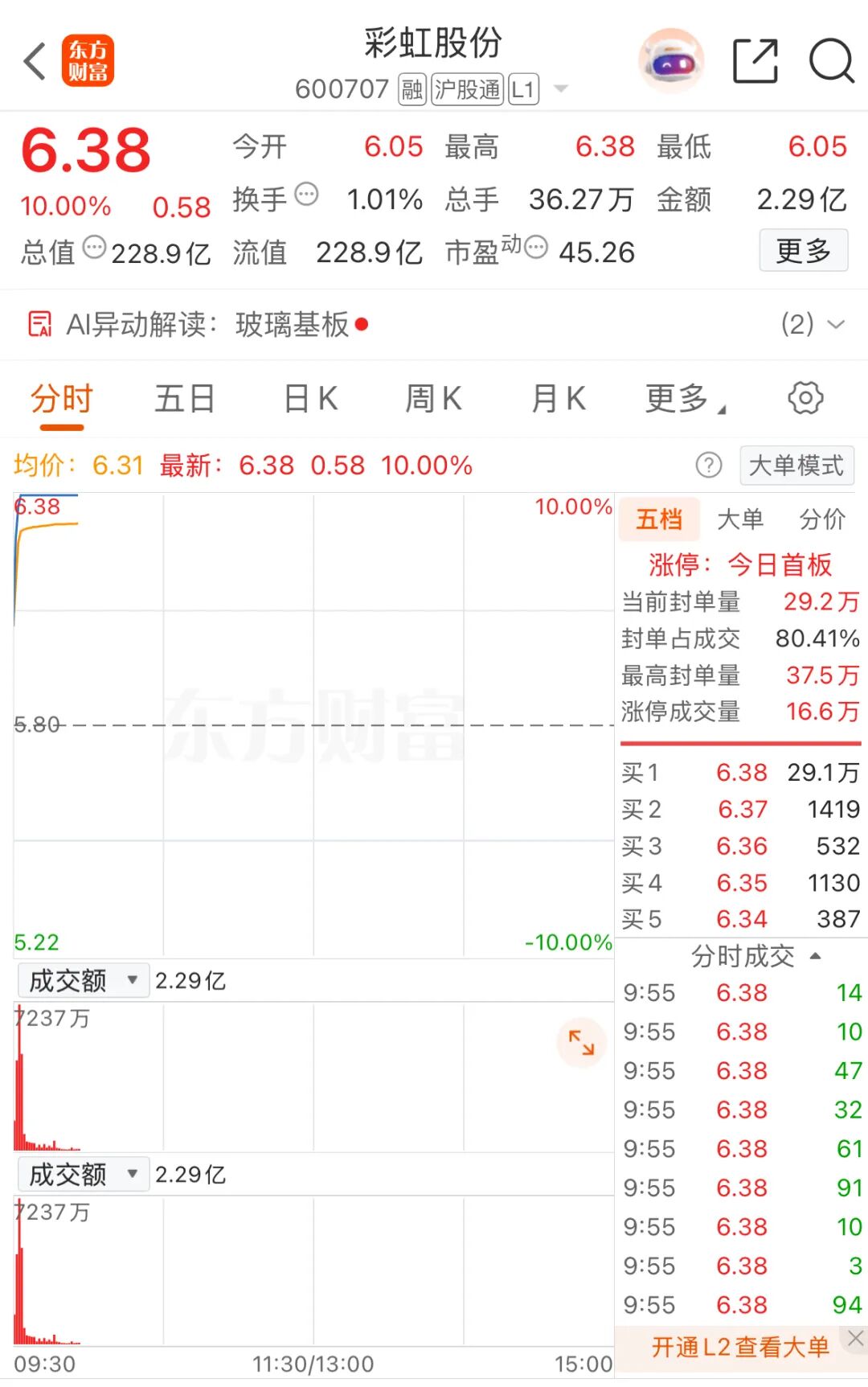
Task: Share this stock page
Action: pyautogui.click(x=755, y=61)
